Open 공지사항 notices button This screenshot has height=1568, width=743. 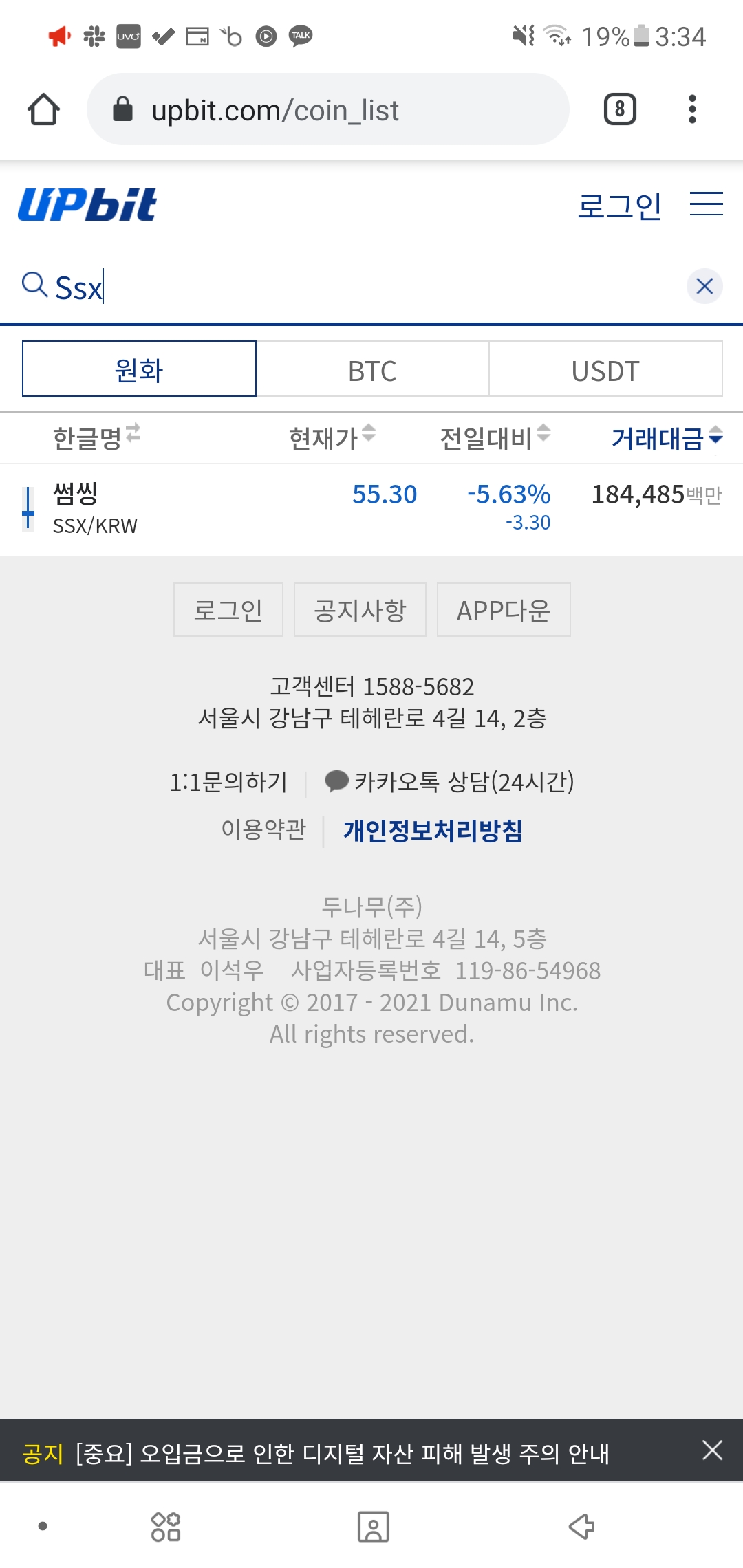[360, 610]
